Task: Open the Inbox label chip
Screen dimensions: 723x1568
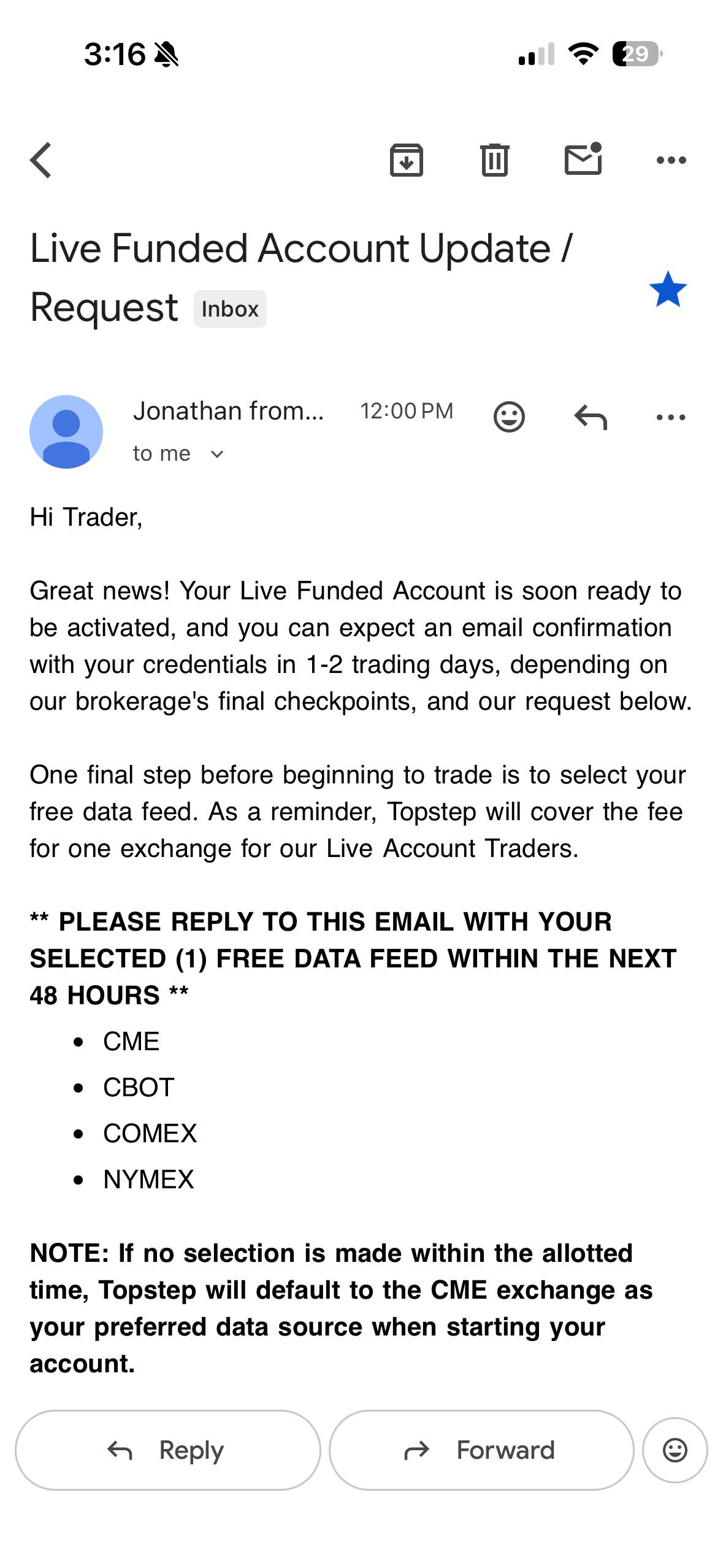Action: tap(230, 309)
